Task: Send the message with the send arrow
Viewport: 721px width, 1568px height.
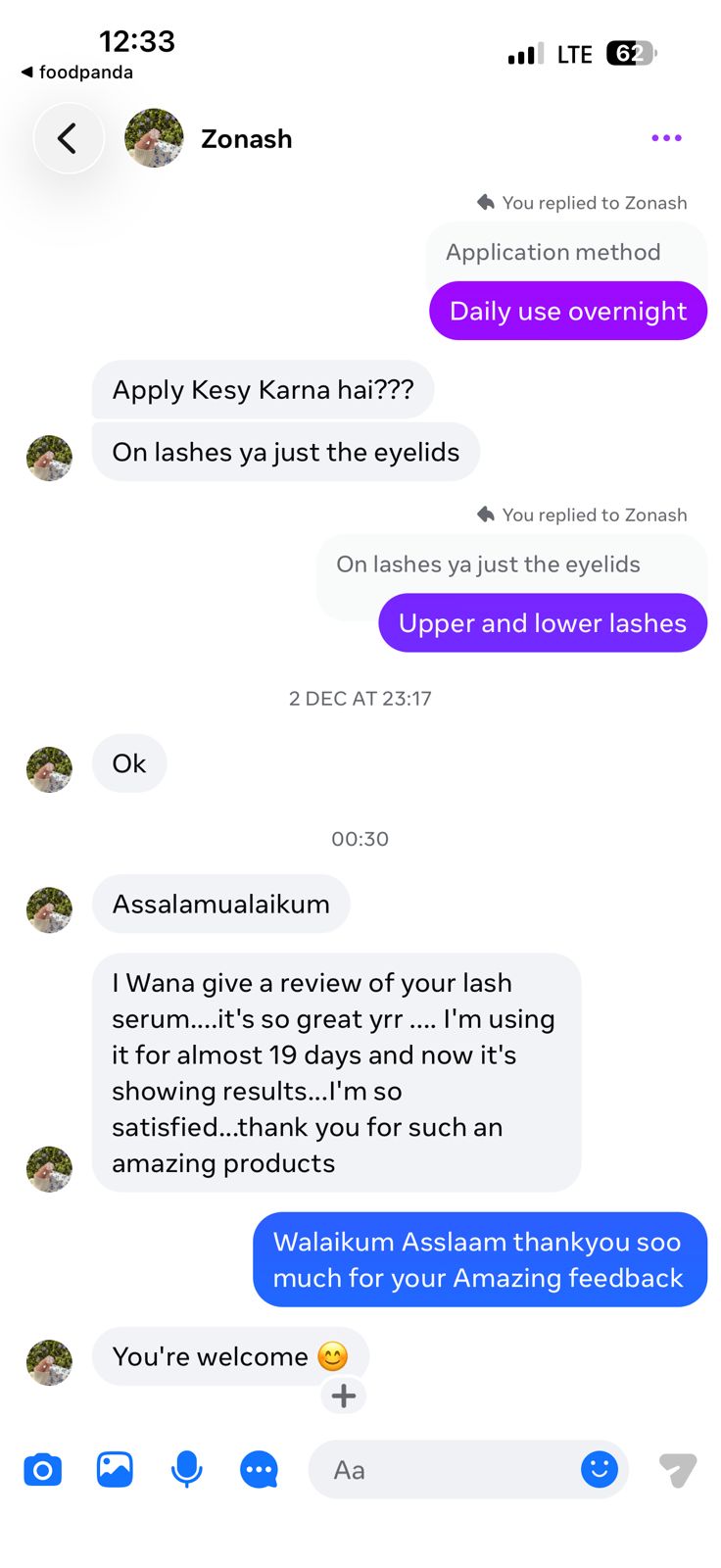Action: [x=680, y=1469]
